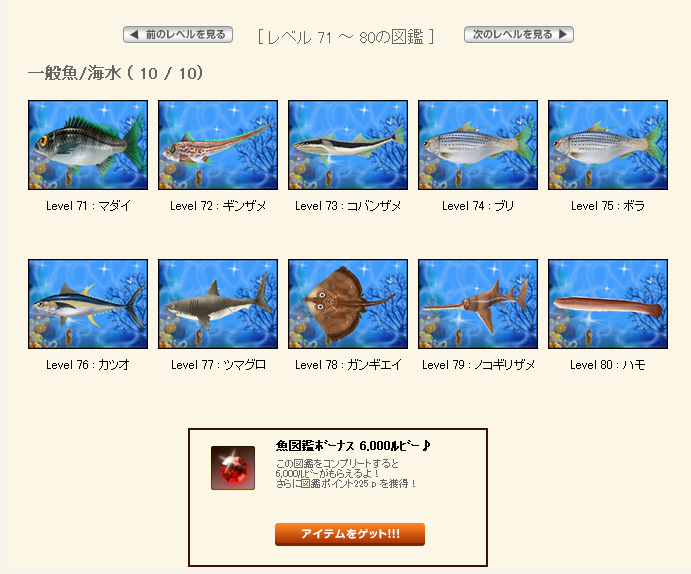Viewport: 691px width, 574px height.
Task: View the Level 80 ハモ fish tile
Action: [x=608, y=304]
